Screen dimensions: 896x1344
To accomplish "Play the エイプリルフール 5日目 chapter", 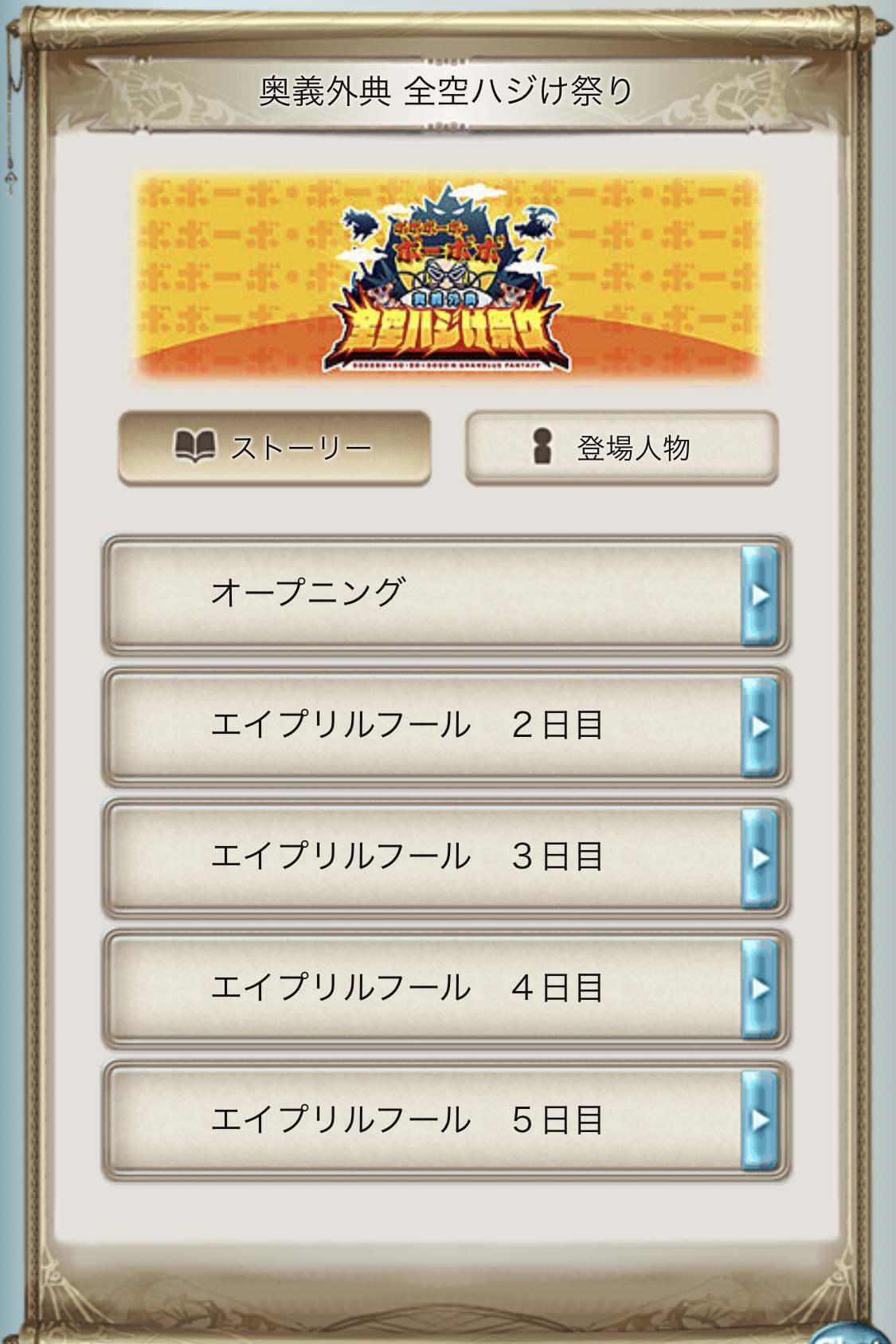I will (446, 1120).
